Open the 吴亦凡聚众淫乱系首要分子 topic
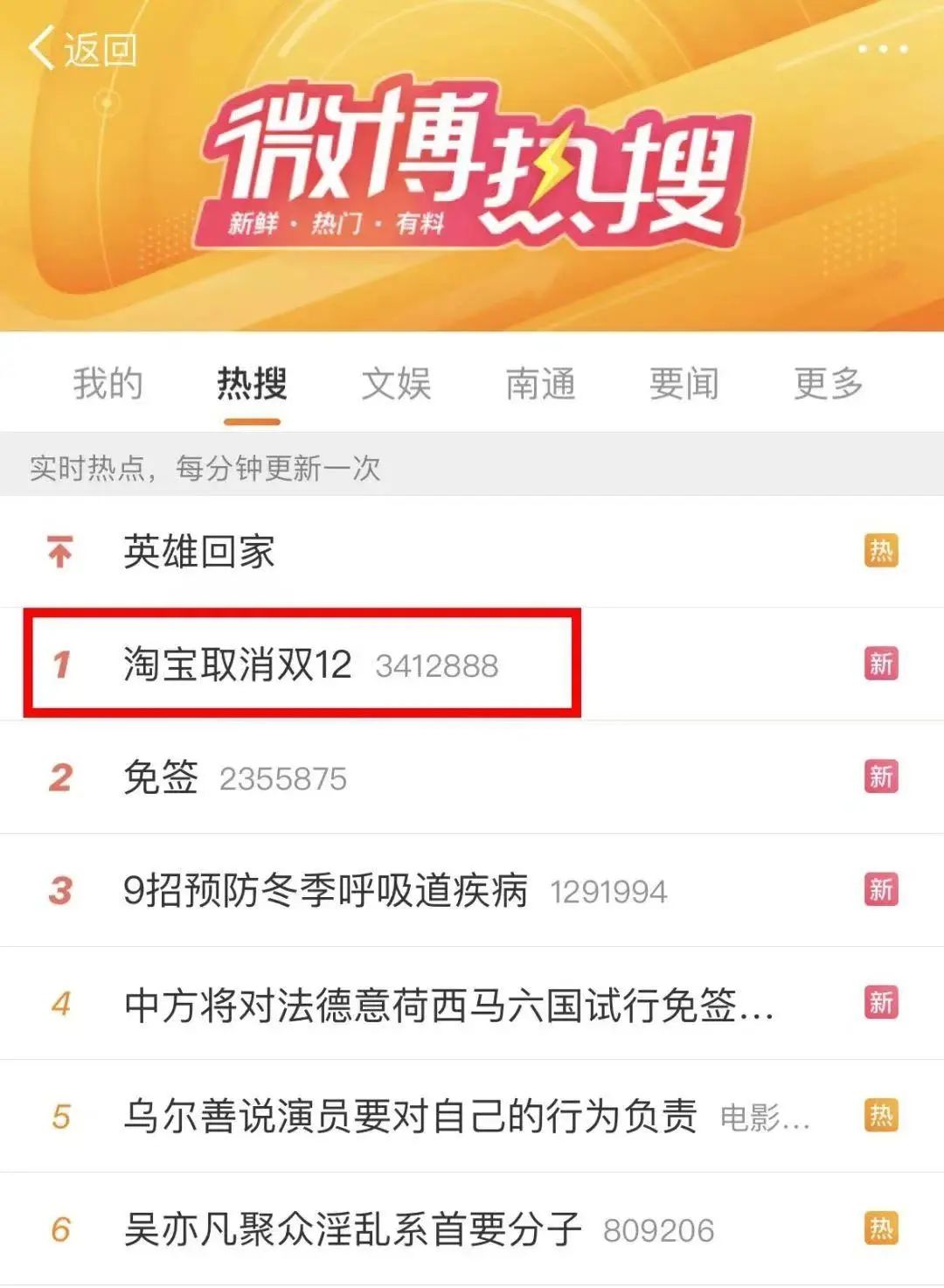This screenshot has height=1288, width=944. pos(352,1229)
